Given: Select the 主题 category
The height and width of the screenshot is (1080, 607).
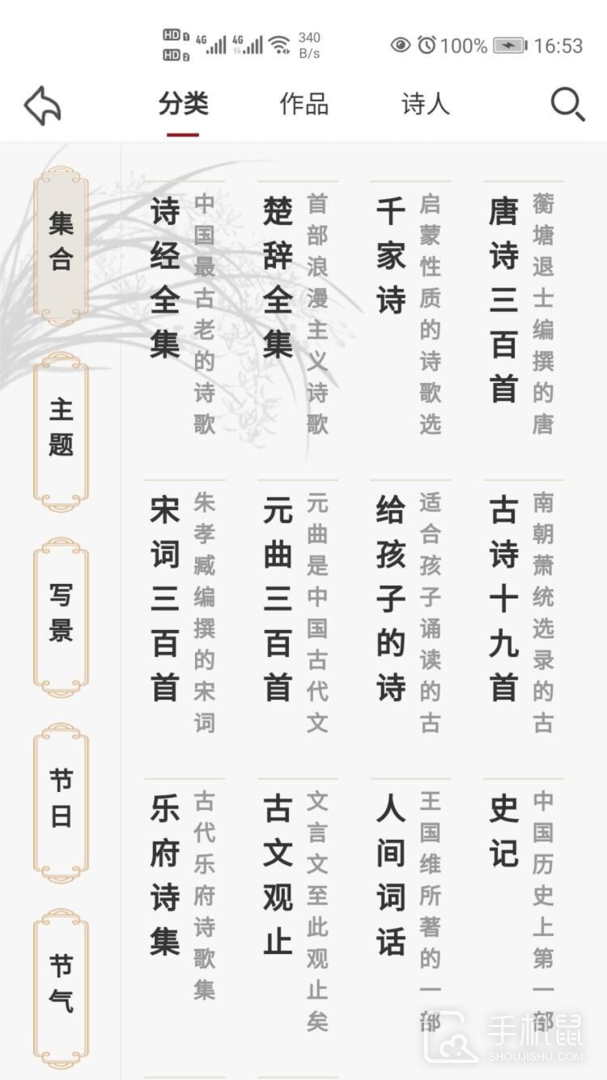Looking at the screenshot, I should 61,429.
